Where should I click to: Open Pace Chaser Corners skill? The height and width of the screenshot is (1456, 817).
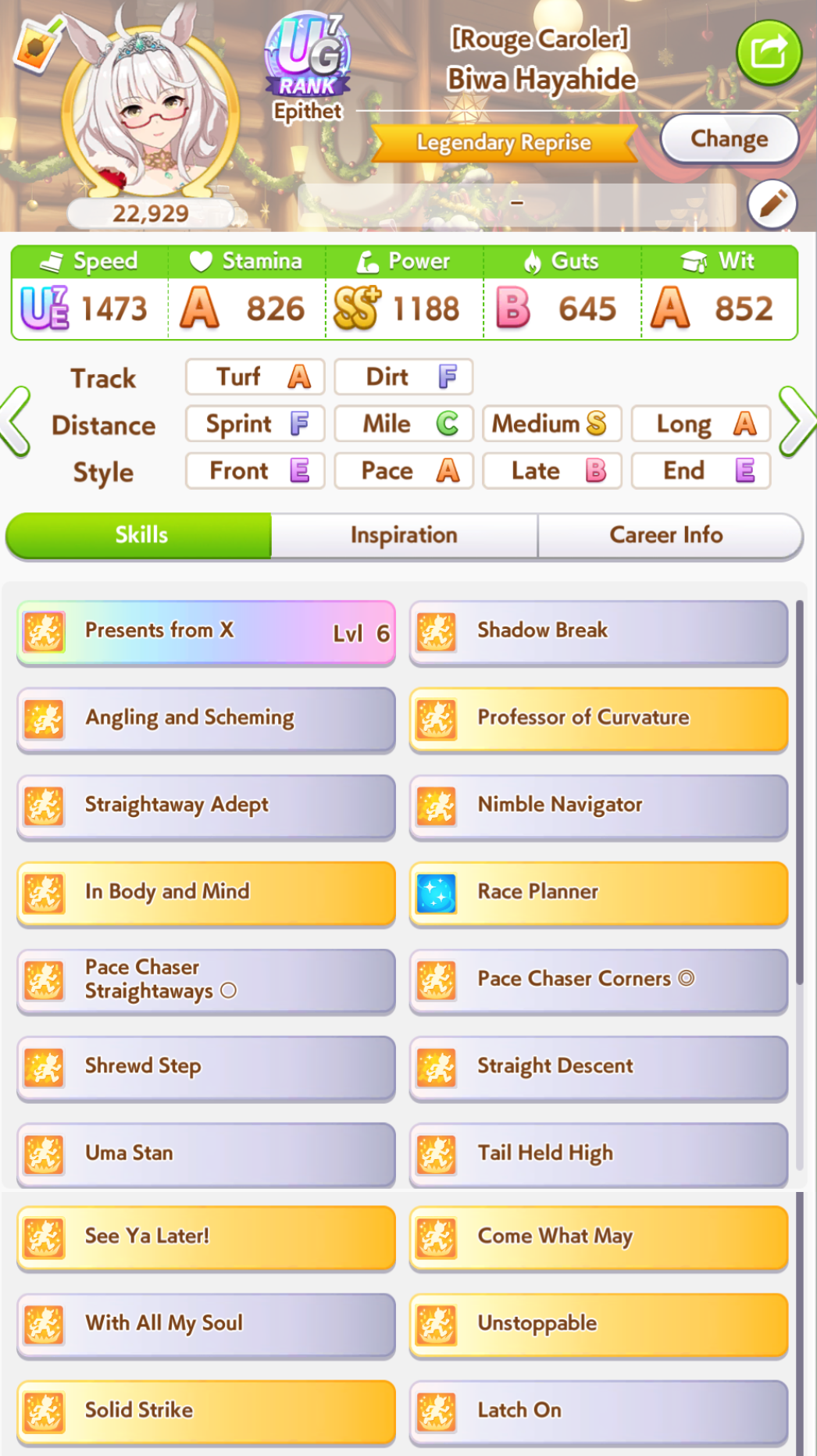[598, 980]
